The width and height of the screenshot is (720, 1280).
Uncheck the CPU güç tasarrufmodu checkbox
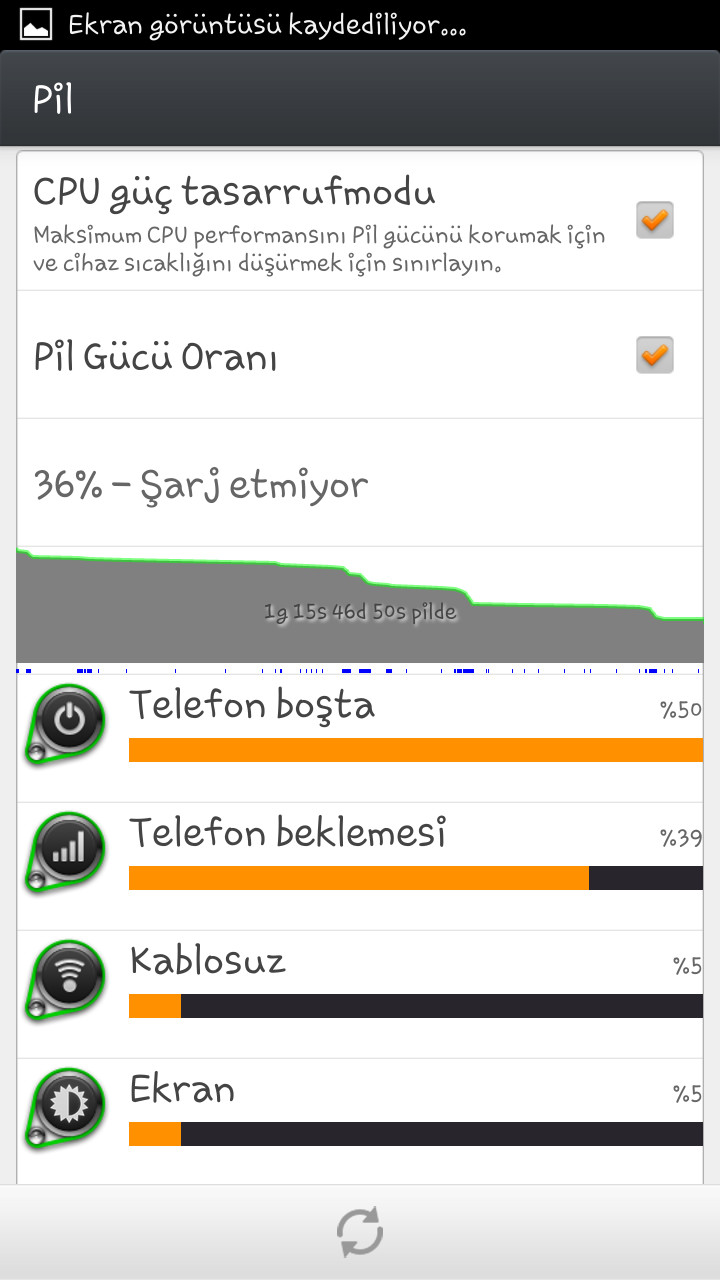click(x=655, y=221)
